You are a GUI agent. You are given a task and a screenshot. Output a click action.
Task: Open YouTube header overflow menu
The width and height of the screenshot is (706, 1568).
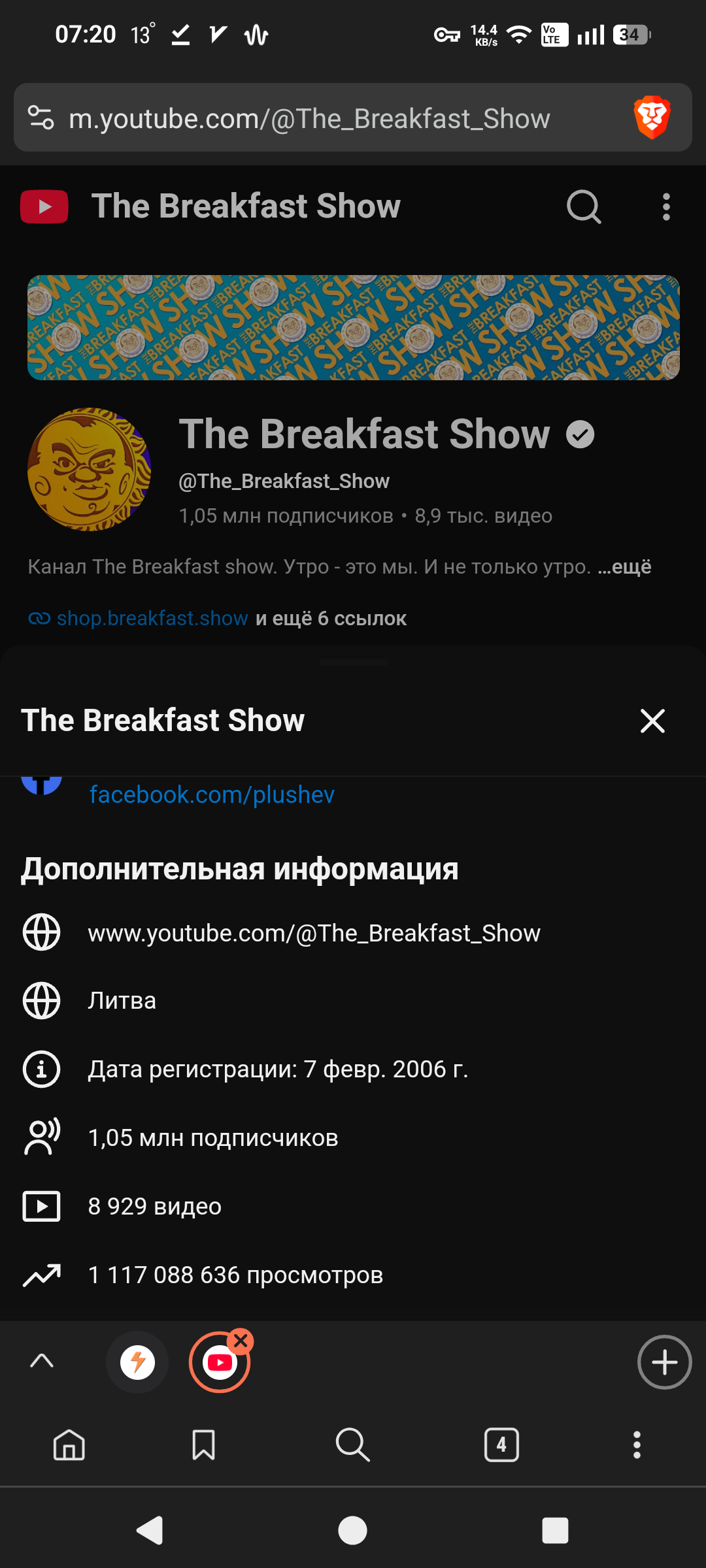[x=666, y=206]
